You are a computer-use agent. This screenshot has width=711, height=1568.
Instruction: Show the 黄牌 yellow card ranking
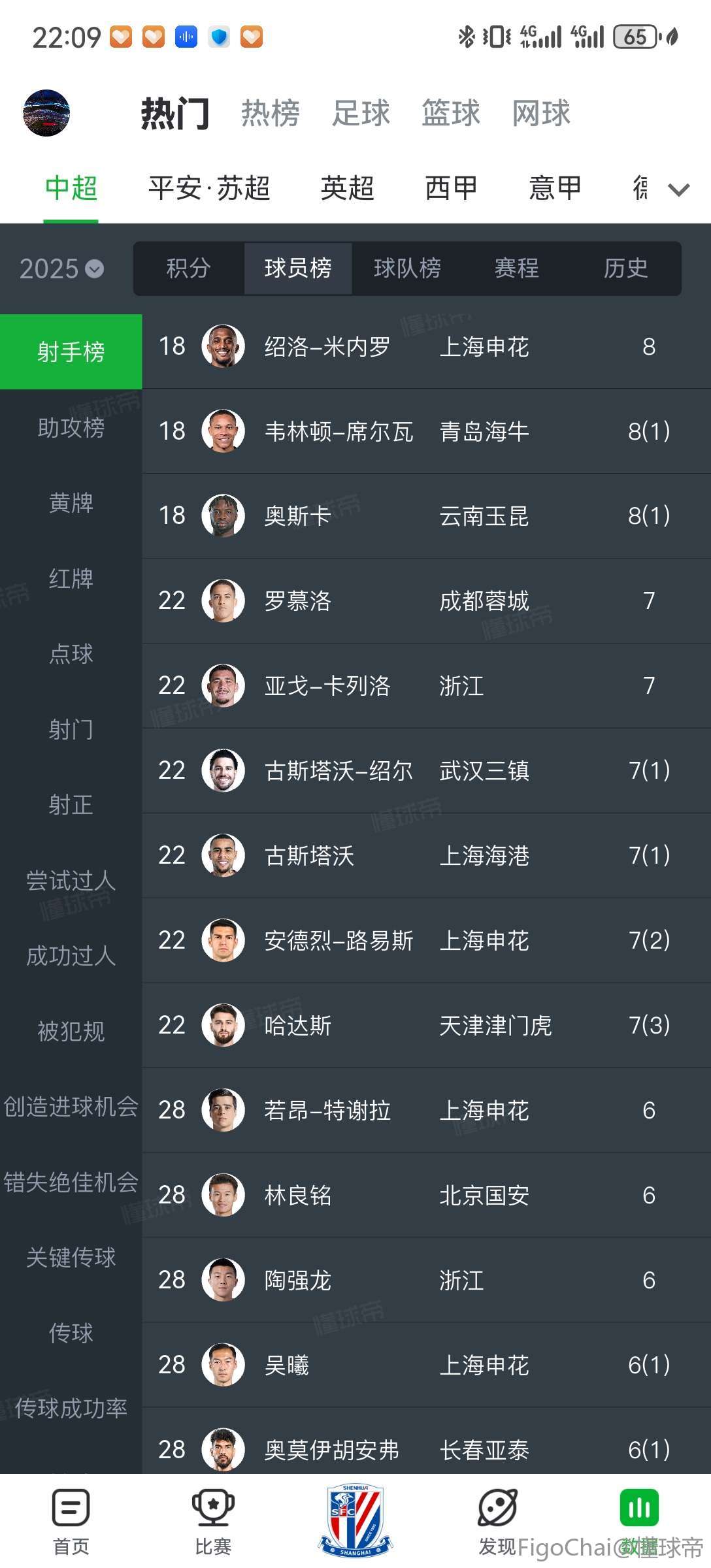[71, 503]
